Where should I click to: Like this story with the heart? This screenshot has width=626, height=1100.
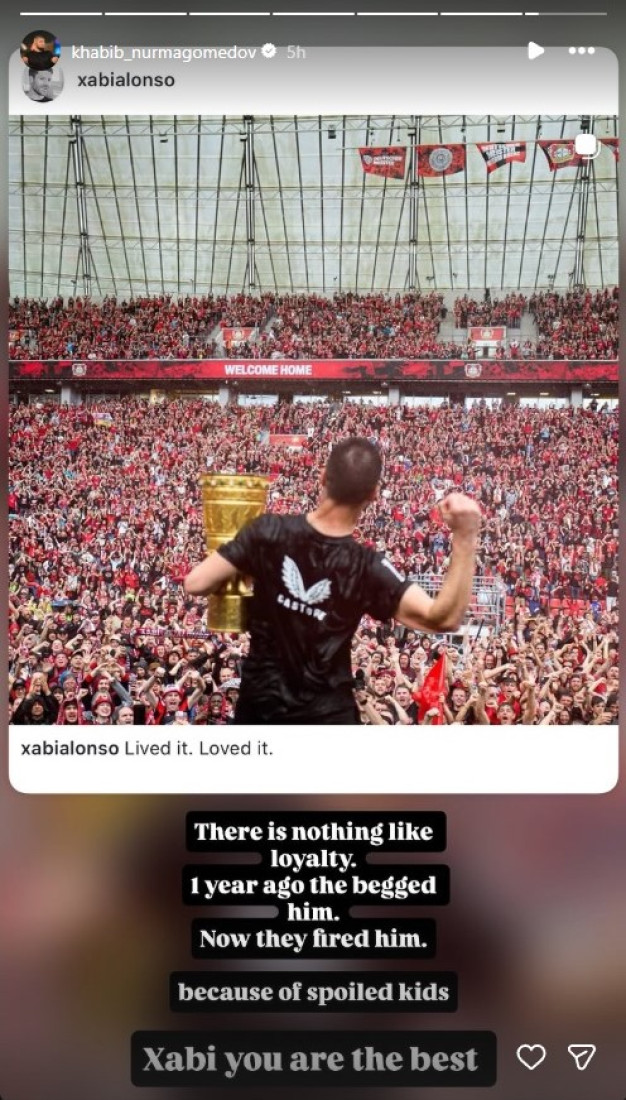point(531,1057)
